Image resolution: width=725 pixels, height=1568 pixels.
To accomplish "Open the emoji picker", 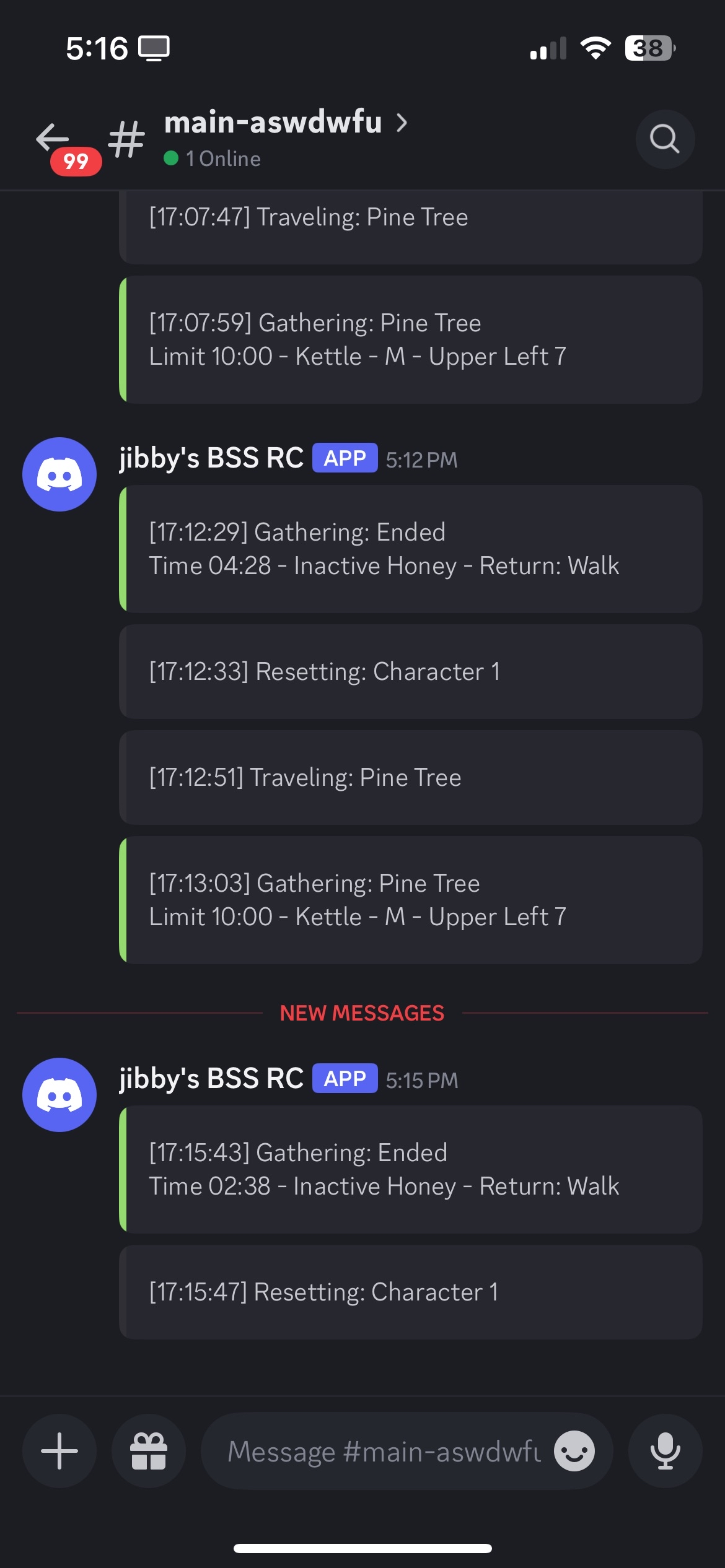I will coord(574,1451).
